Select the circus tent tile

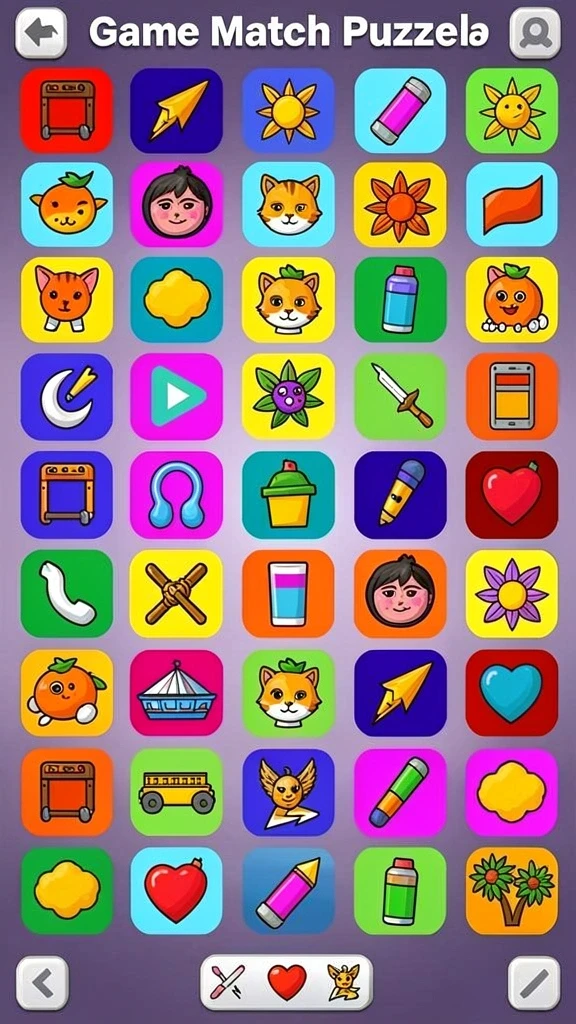(x=177, y=693)
